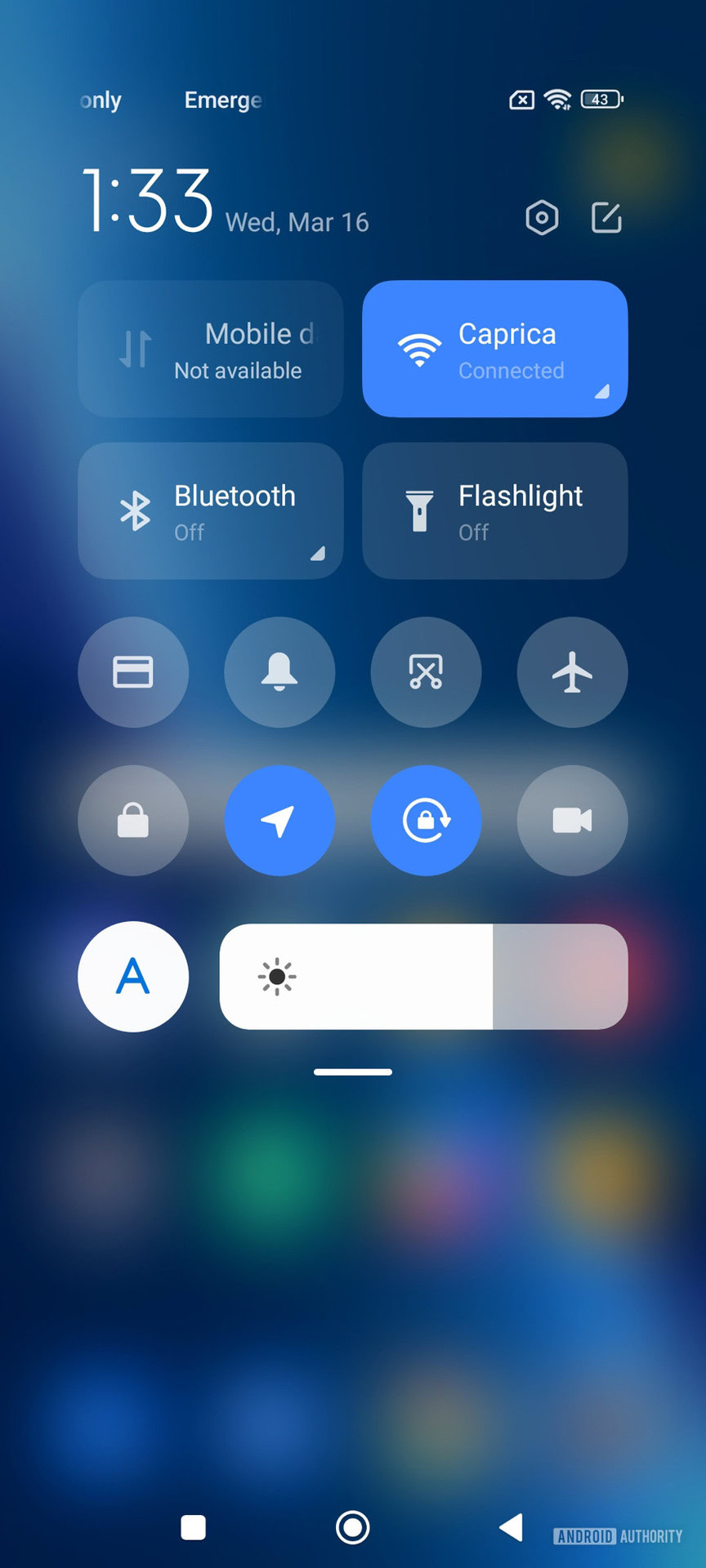706x1568 pixels.
Task: Edit the control center tiles
Action: point(606,218)
